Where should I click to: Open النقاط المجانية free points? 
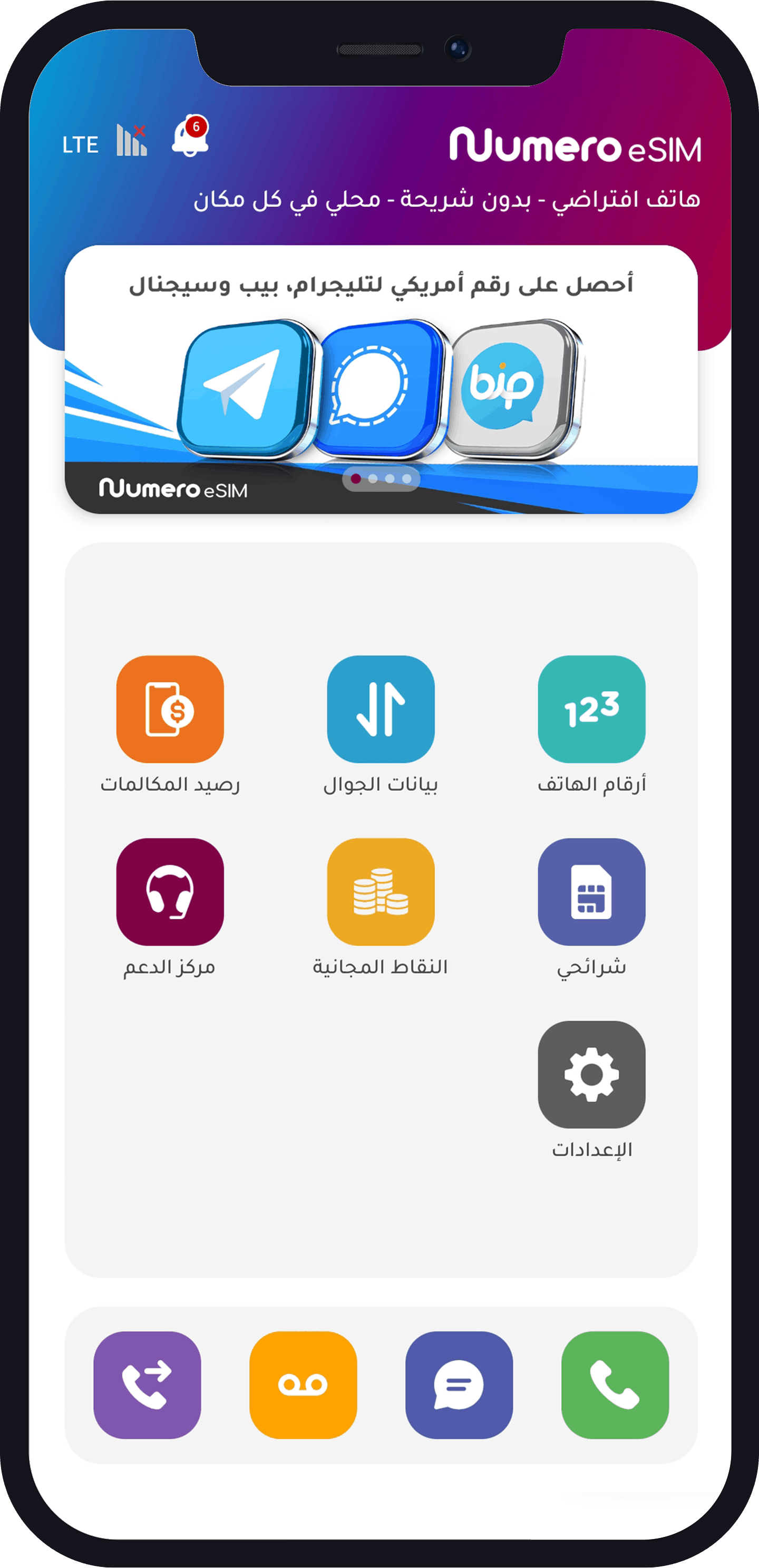[x=381, y=891]
